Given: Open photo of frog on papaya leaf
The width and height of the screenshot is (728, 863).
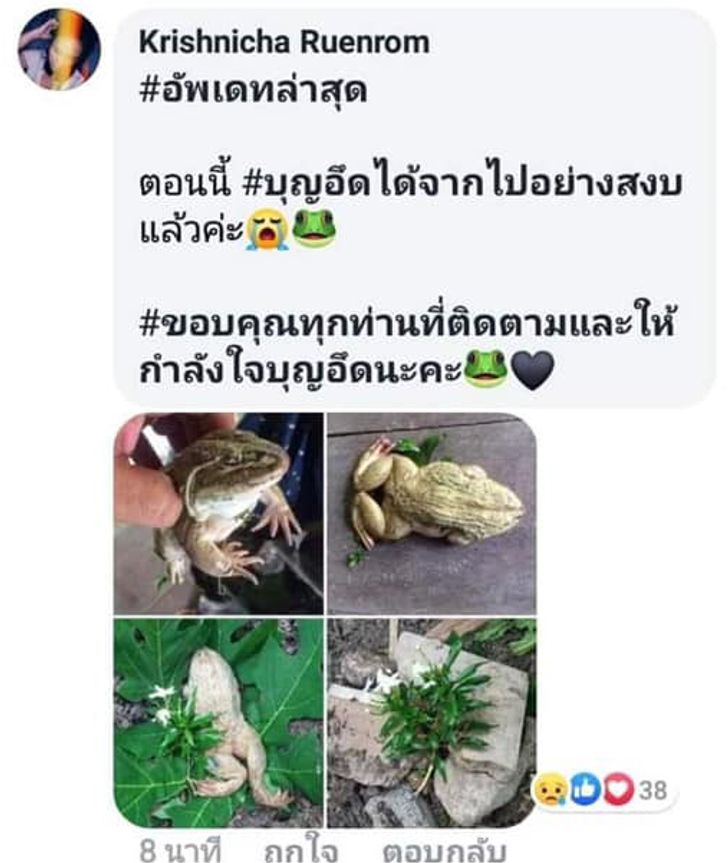Looking at the screenshot, I should 218,722.
